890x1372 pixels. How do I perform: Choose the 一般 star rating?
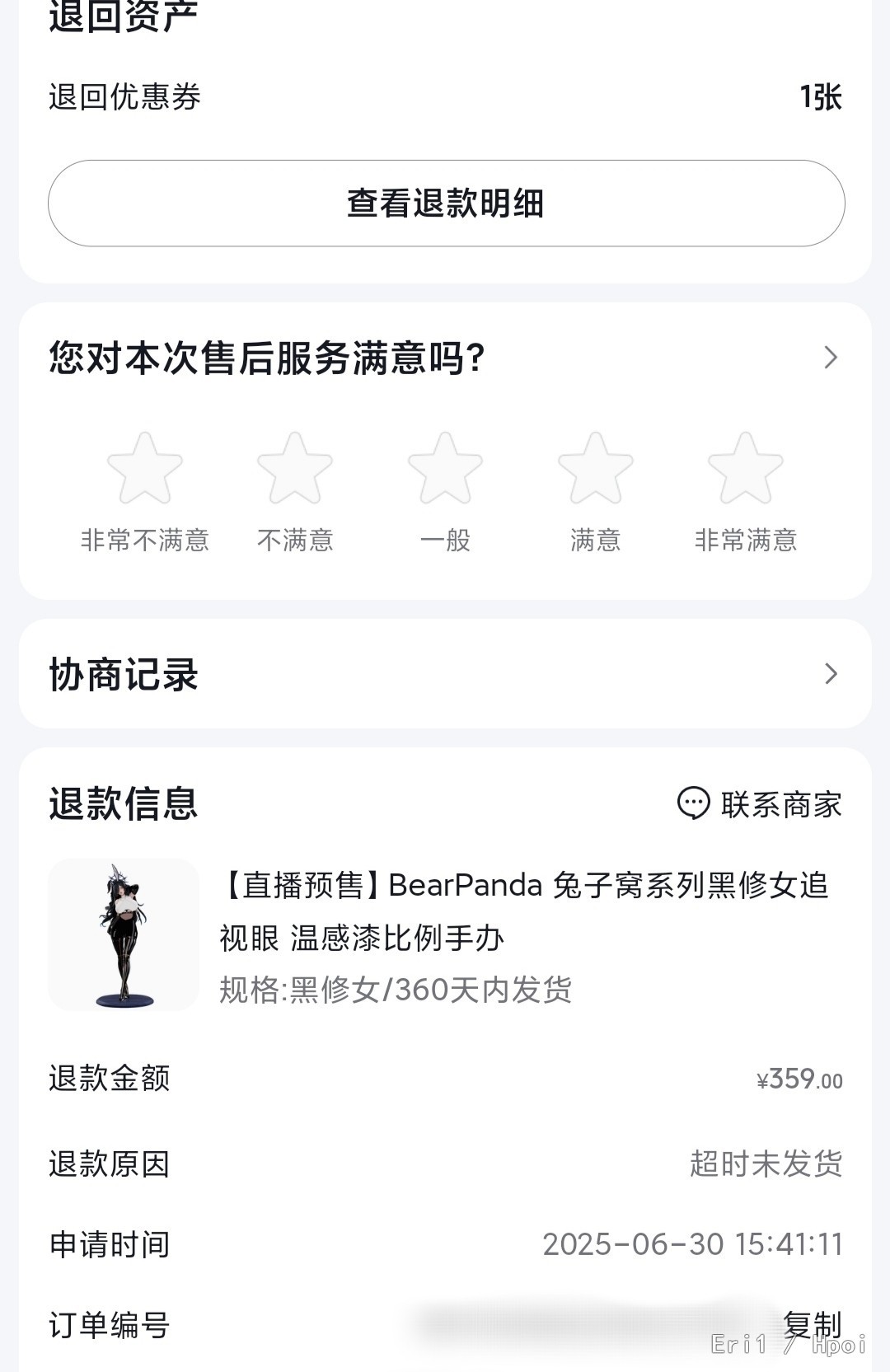coord(445,469)
